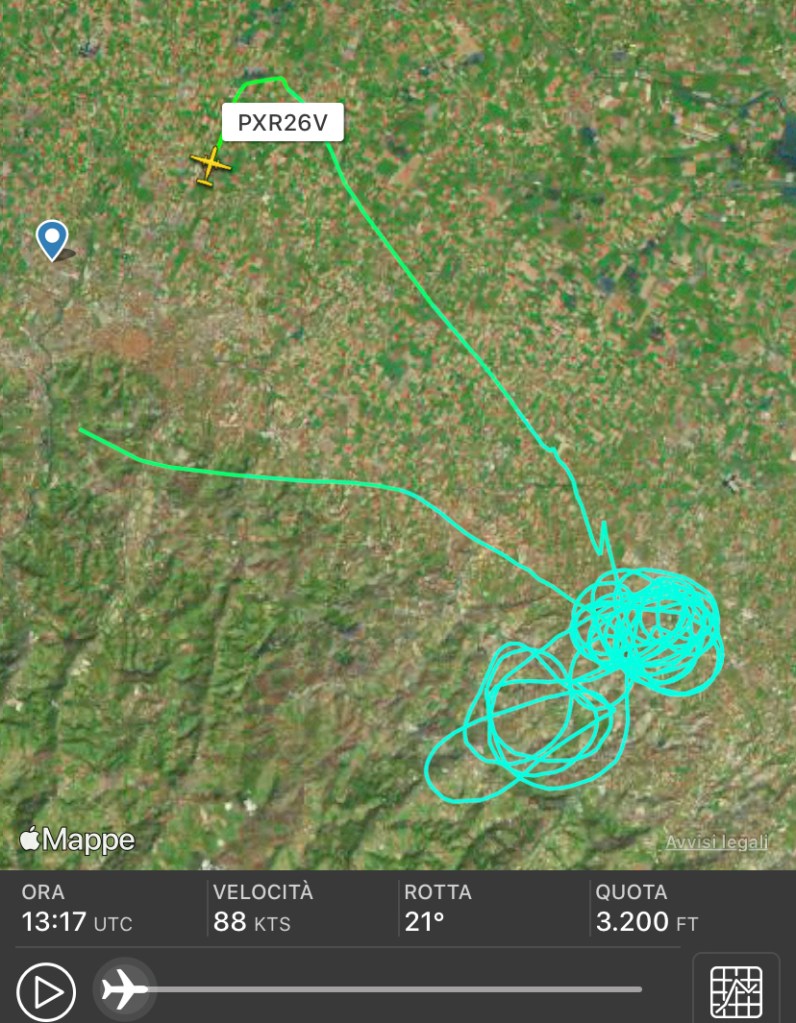Tap the playback timeline slider handle
This screenshot has height=1023, width=796.
124,990
